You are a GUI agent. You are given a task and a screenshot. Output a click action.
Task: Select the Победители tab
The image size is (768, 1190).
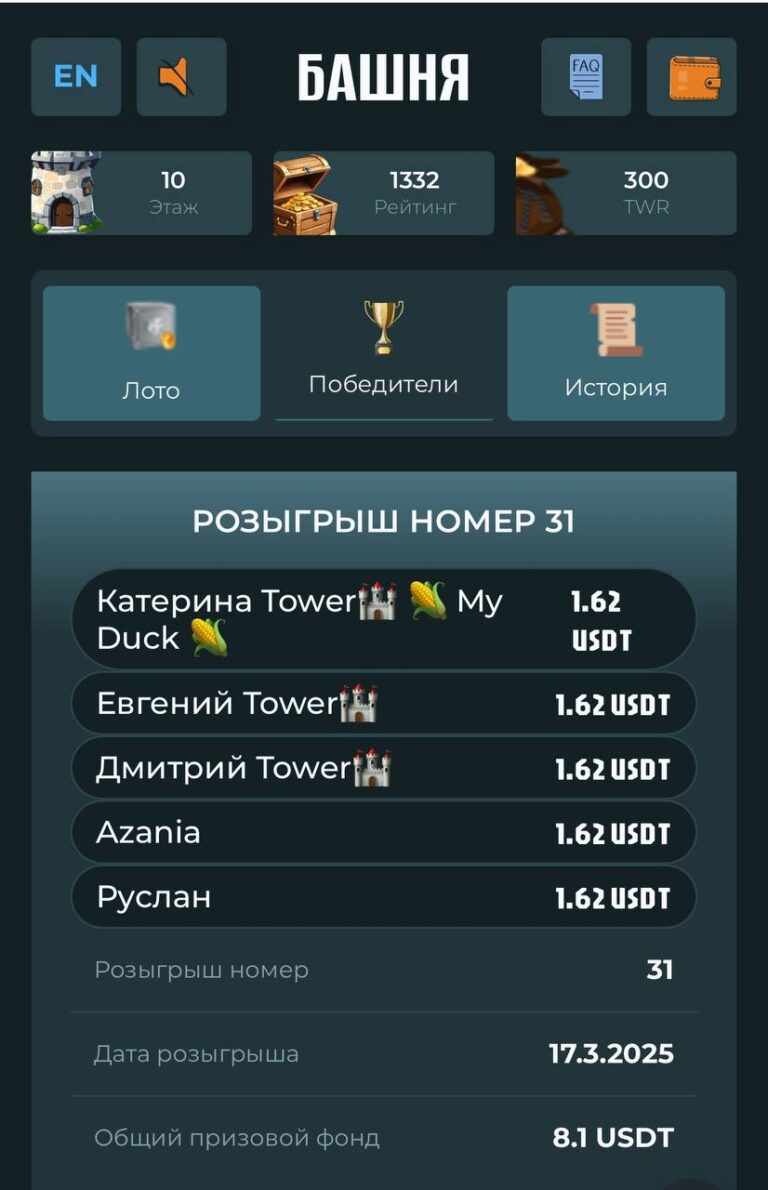coord(383,353)
